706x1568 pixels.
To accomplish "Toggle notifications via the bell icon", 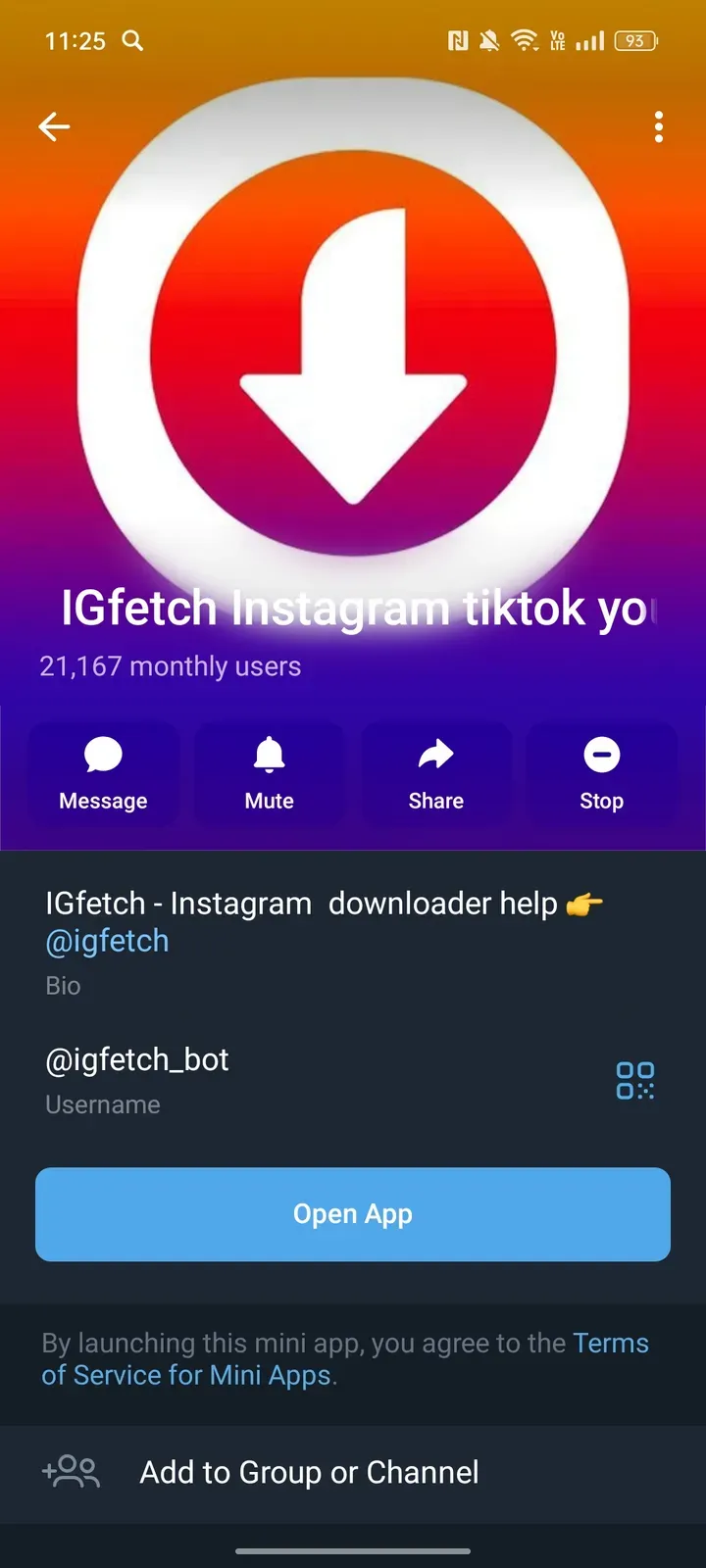I will [270, 755].
